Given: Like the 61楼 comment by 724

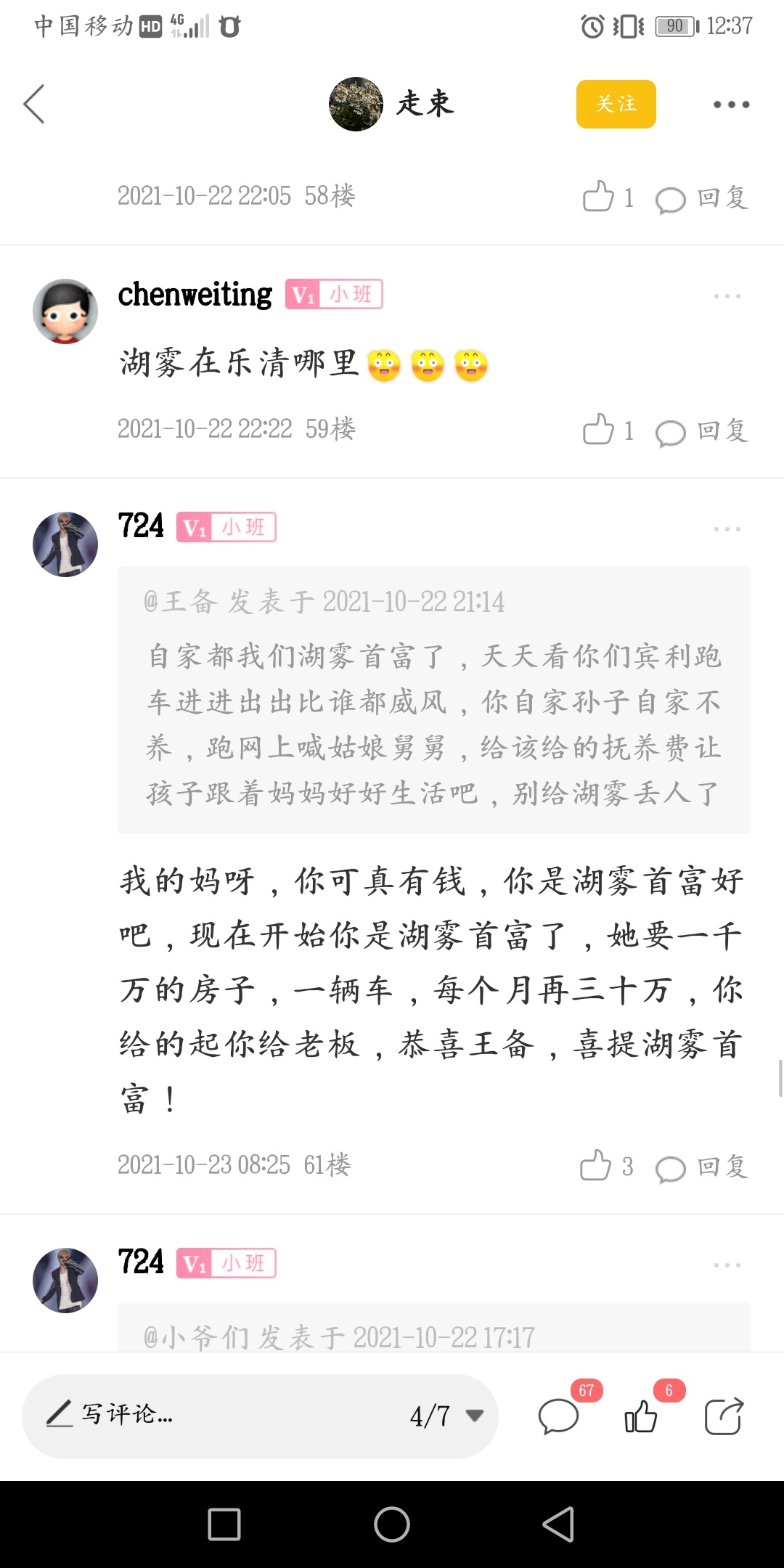Looking at the screenshot, I should click(x=597, y=1166).
